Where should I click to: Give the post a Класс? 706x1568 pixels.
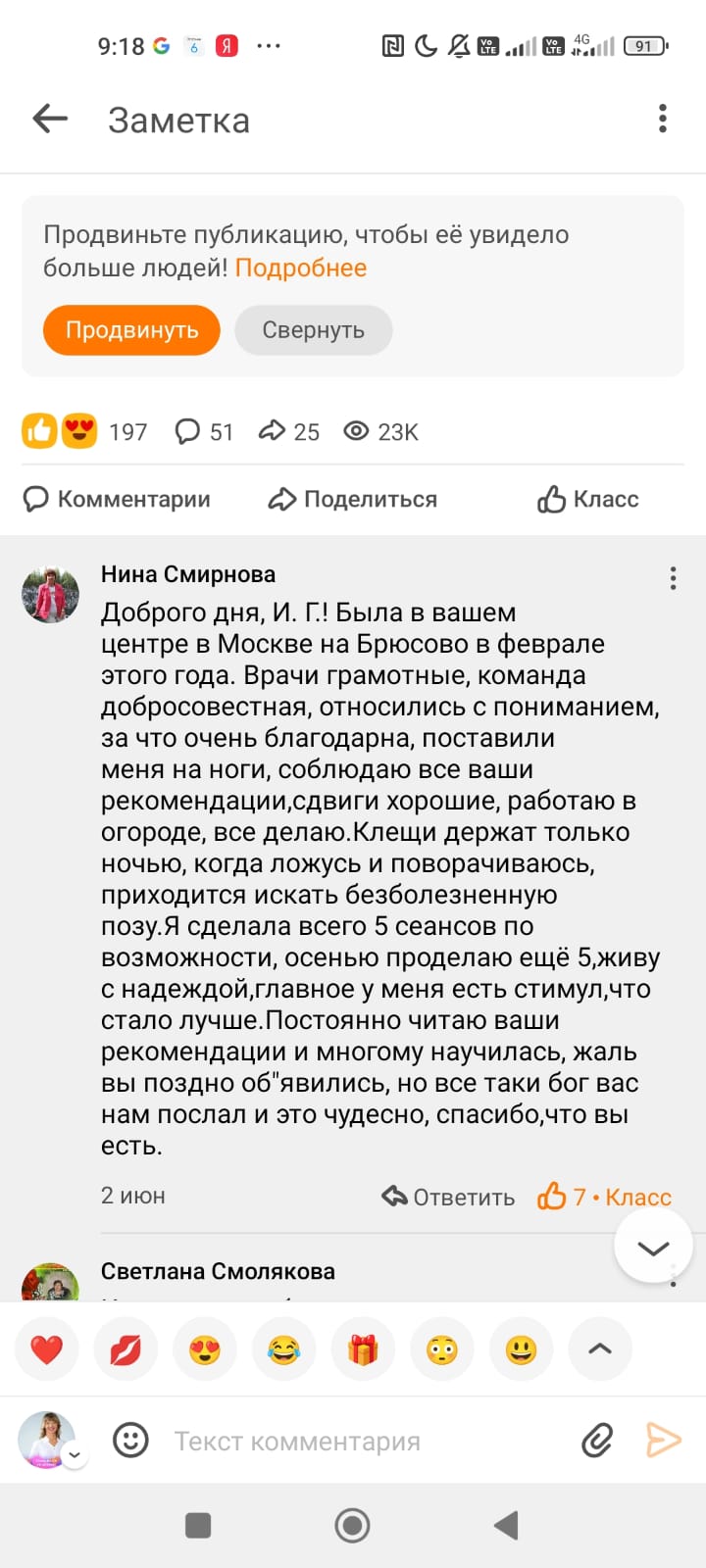588,499
